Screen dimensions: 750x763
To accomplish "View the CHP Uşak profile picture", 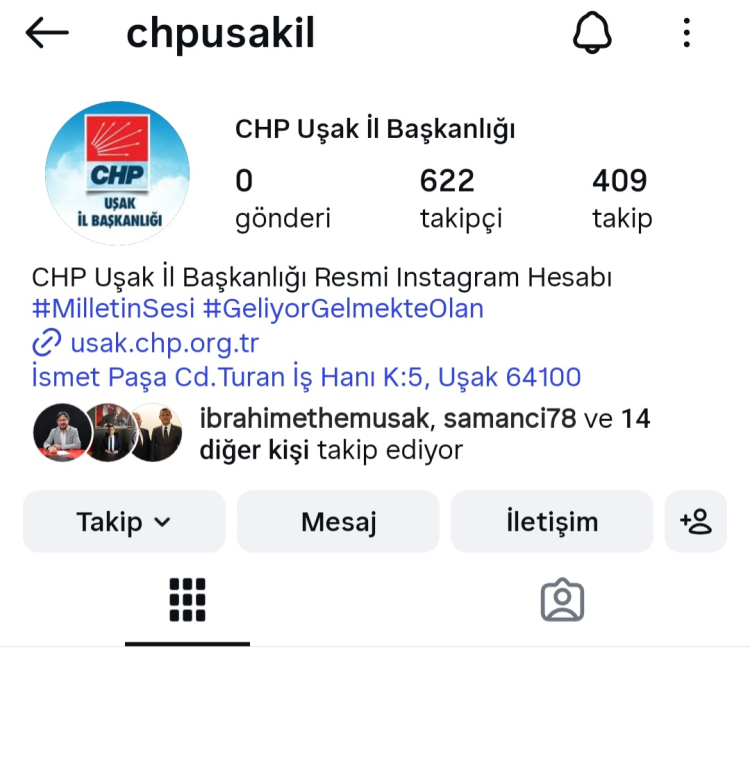I will 117,173.
